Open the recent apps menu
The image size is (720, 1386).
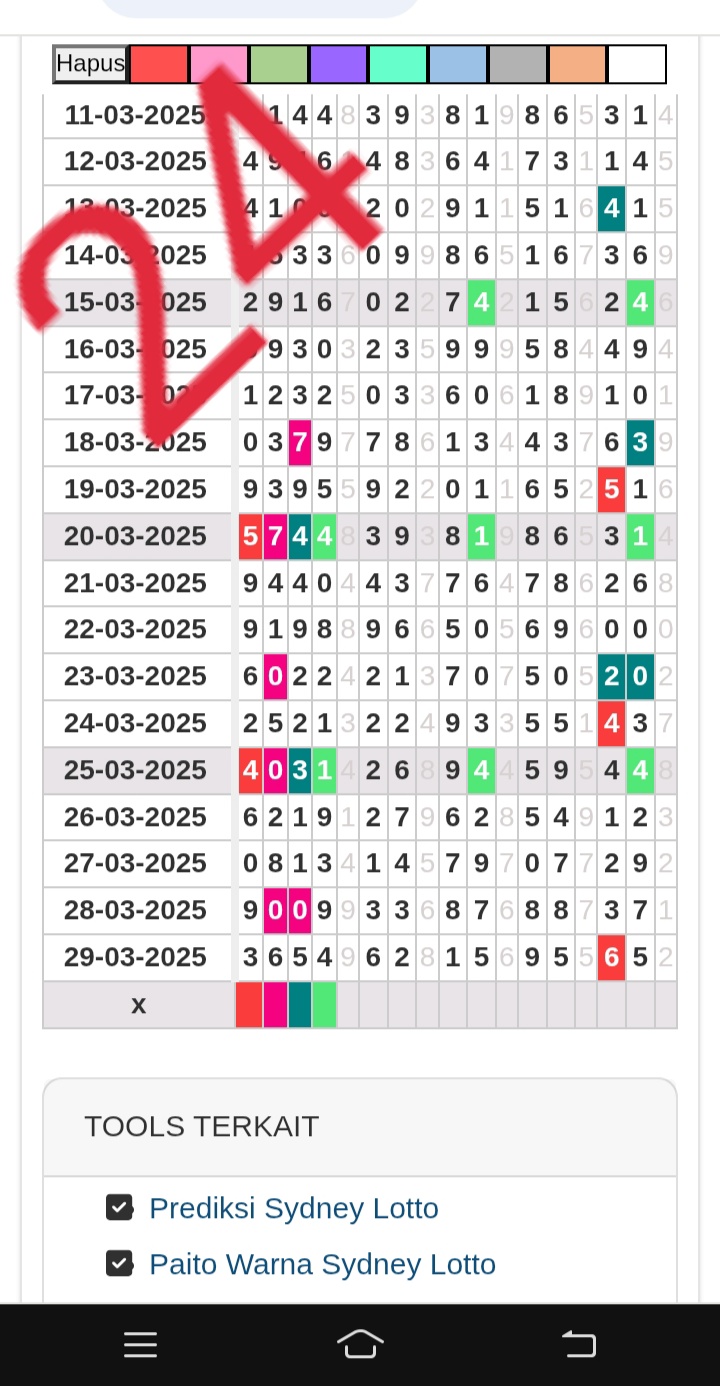tap(140, 1345)
